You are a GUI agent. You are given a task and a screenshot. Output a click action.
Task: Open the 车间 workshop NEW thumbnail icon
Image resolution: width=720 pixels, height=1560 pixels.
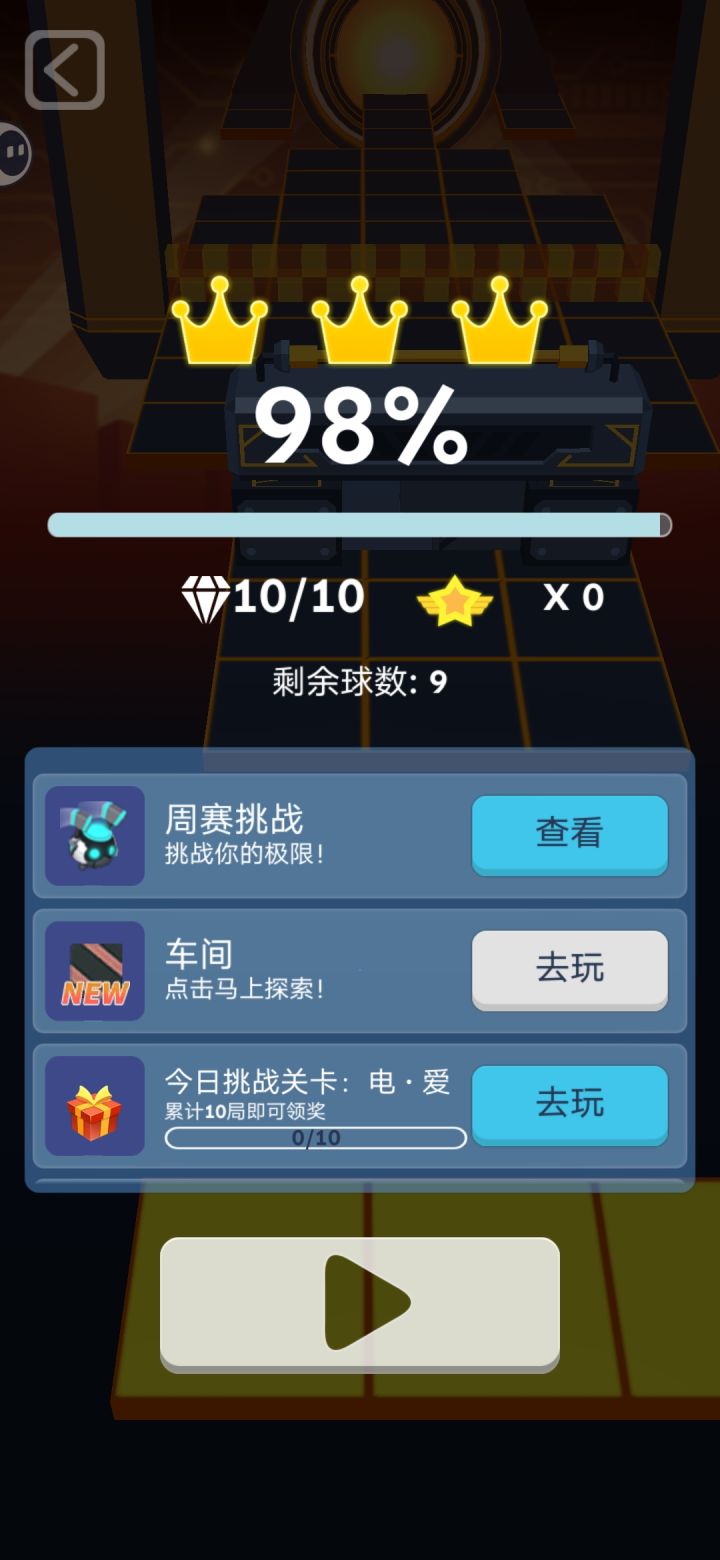94,969
